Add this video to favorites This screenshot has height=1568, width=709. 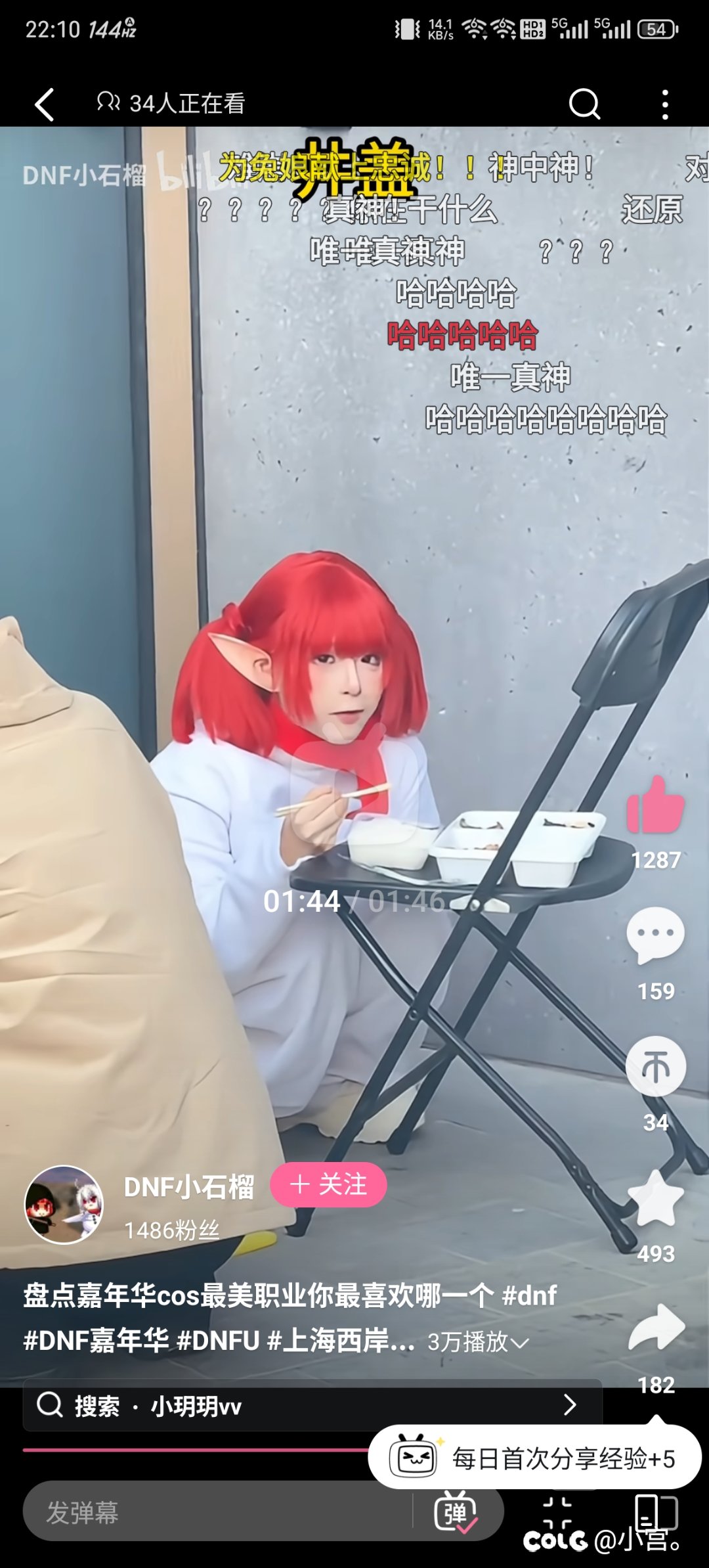pyautogui.click(x=655, y=1198)
